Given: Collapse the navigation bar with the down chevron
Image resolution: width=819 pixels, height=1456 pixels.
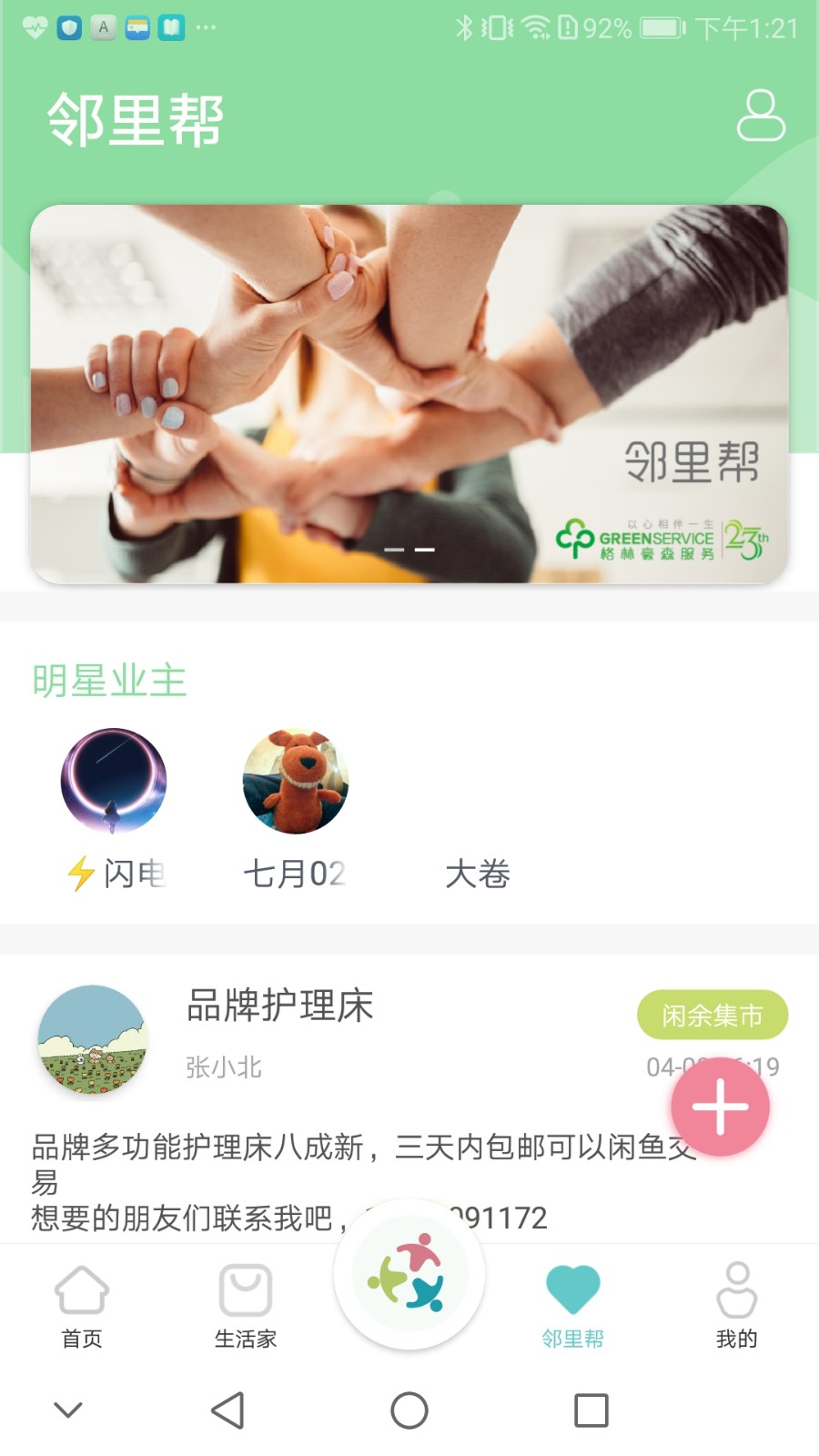Looking at the screenshot, I should pos(68,1411).
